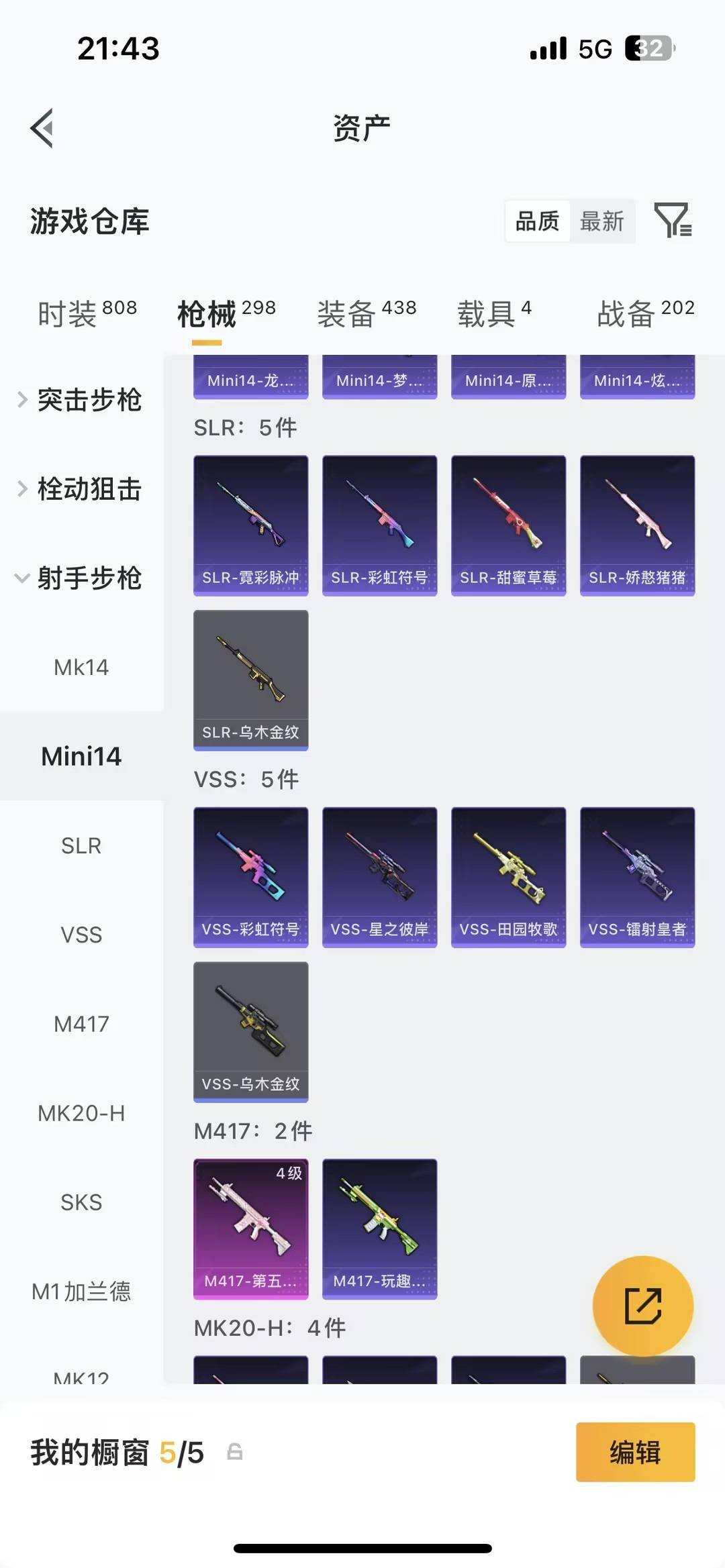Open the SLR-霓彩脉冲 skin
This screenshot has height=1568, width=725.
point(250,525)
